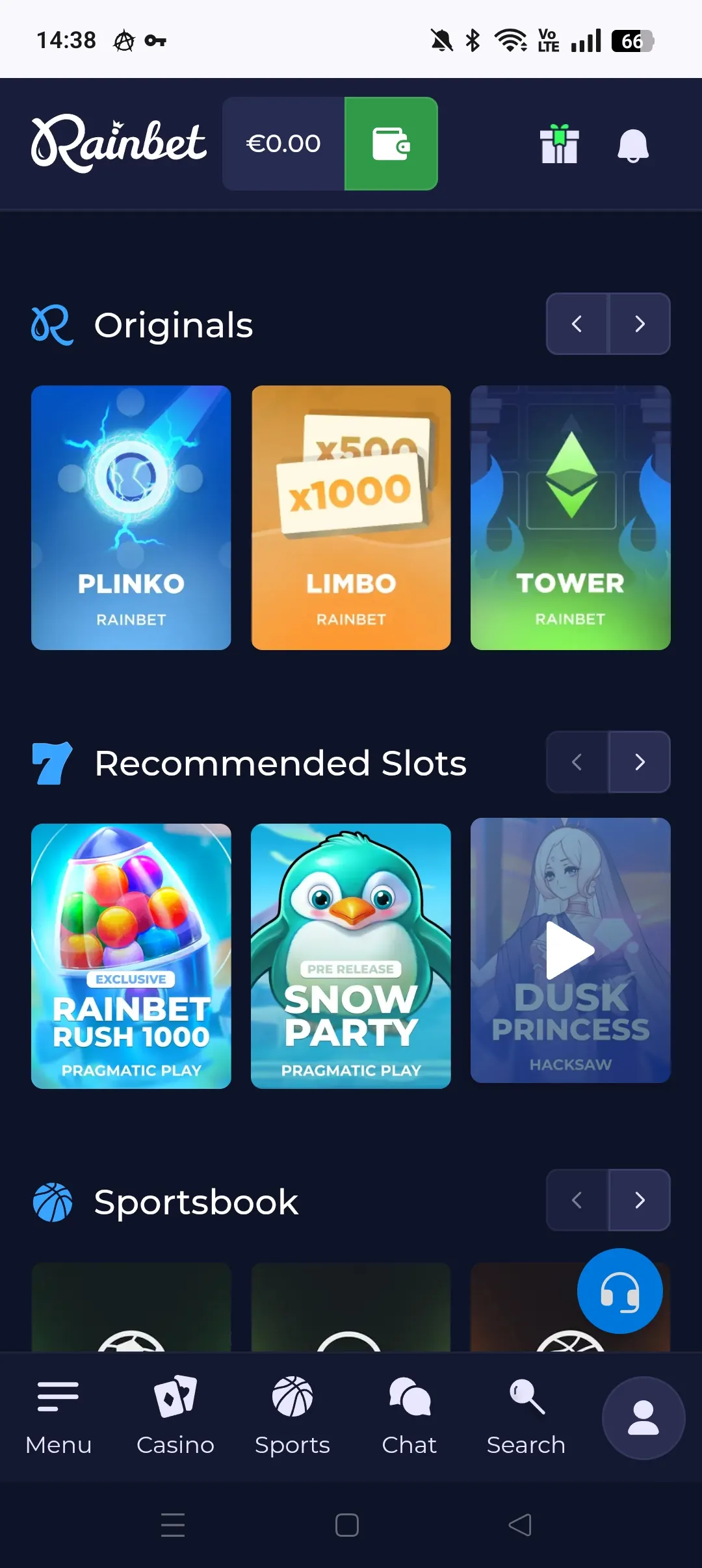702x1568 pixels.
Task: Play Dusk Princess by Hacksaw
Action: pos(569,951)
